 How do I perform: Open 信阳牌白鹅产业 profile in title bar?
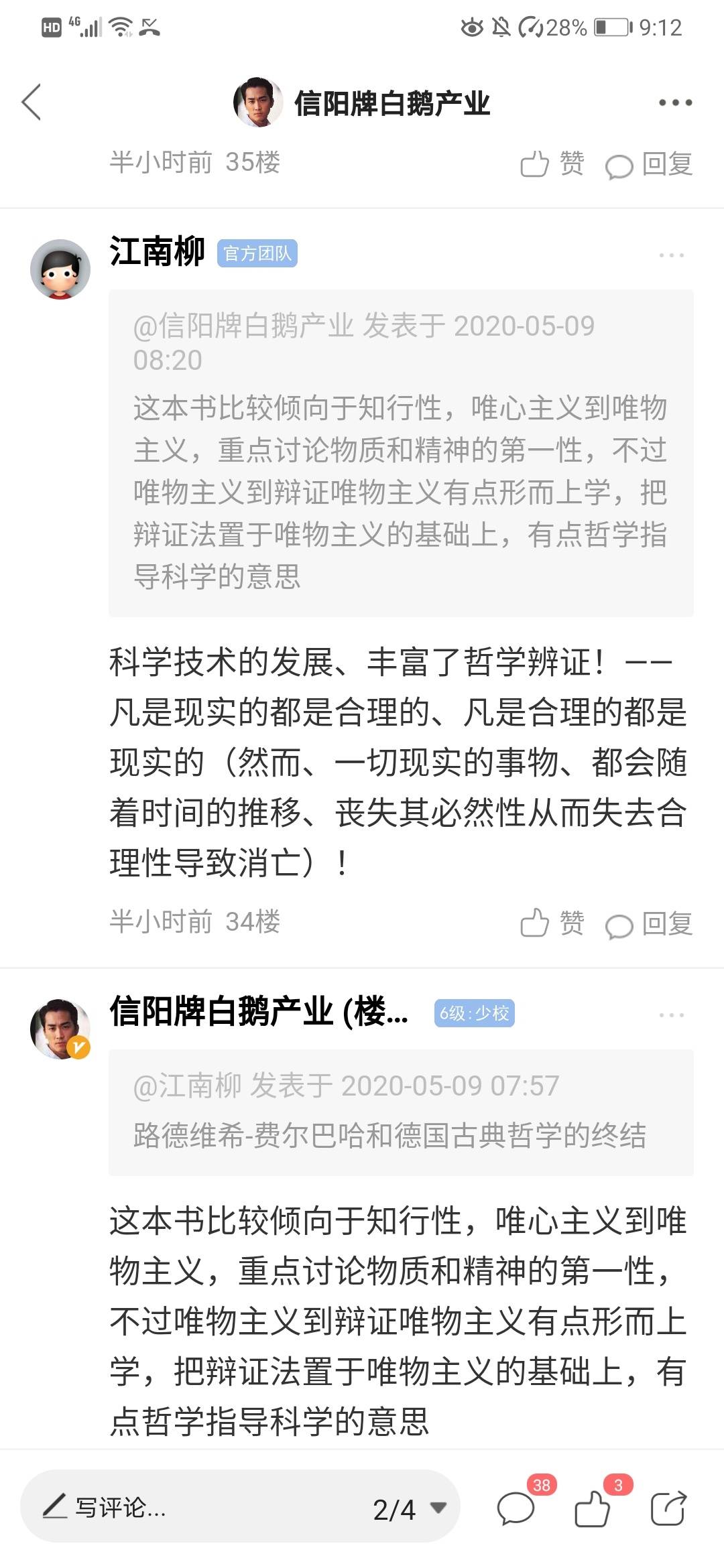[362, 103]
